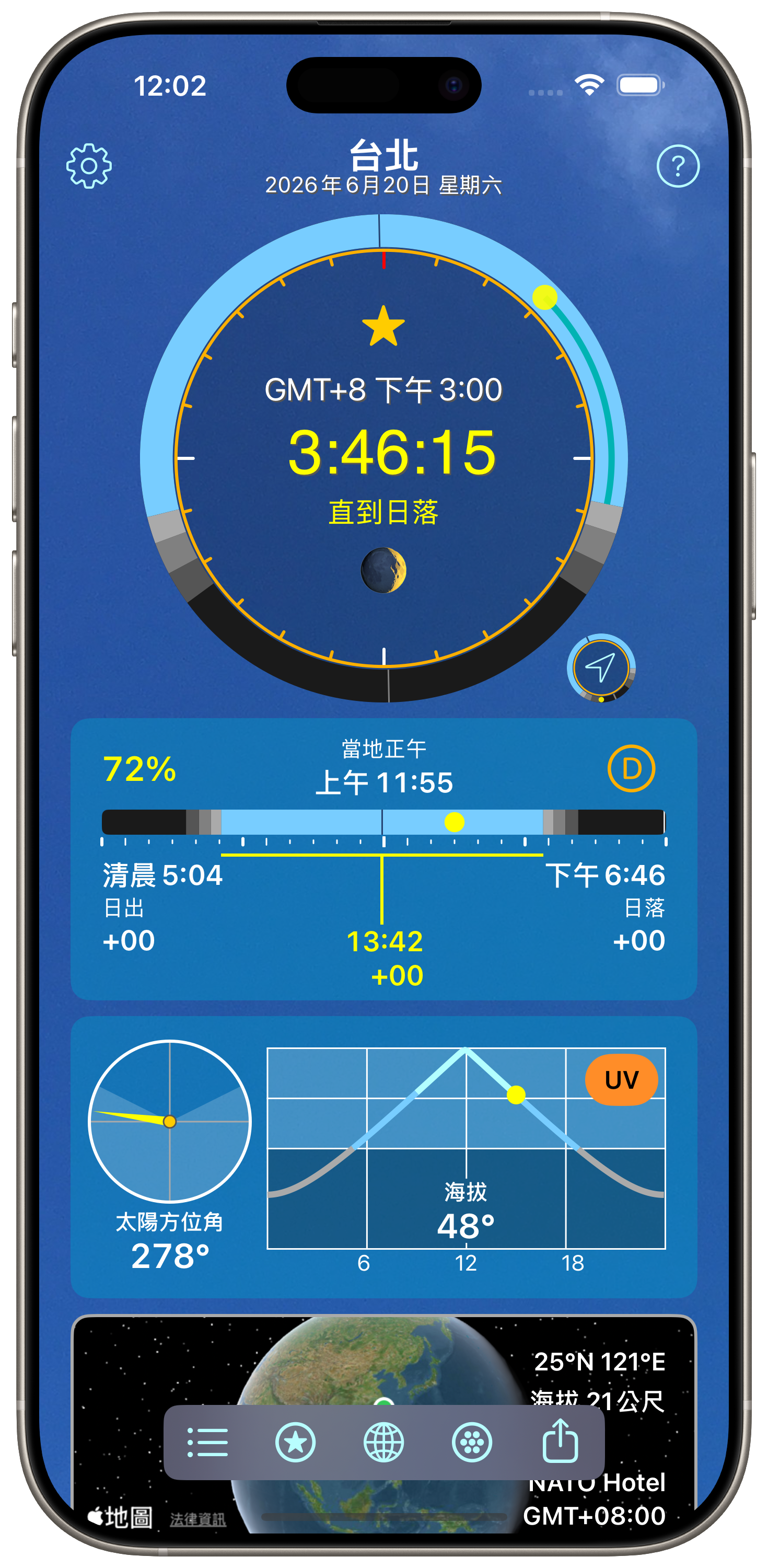
Task: Tap the current location arrow button
Action: point(601,668)
